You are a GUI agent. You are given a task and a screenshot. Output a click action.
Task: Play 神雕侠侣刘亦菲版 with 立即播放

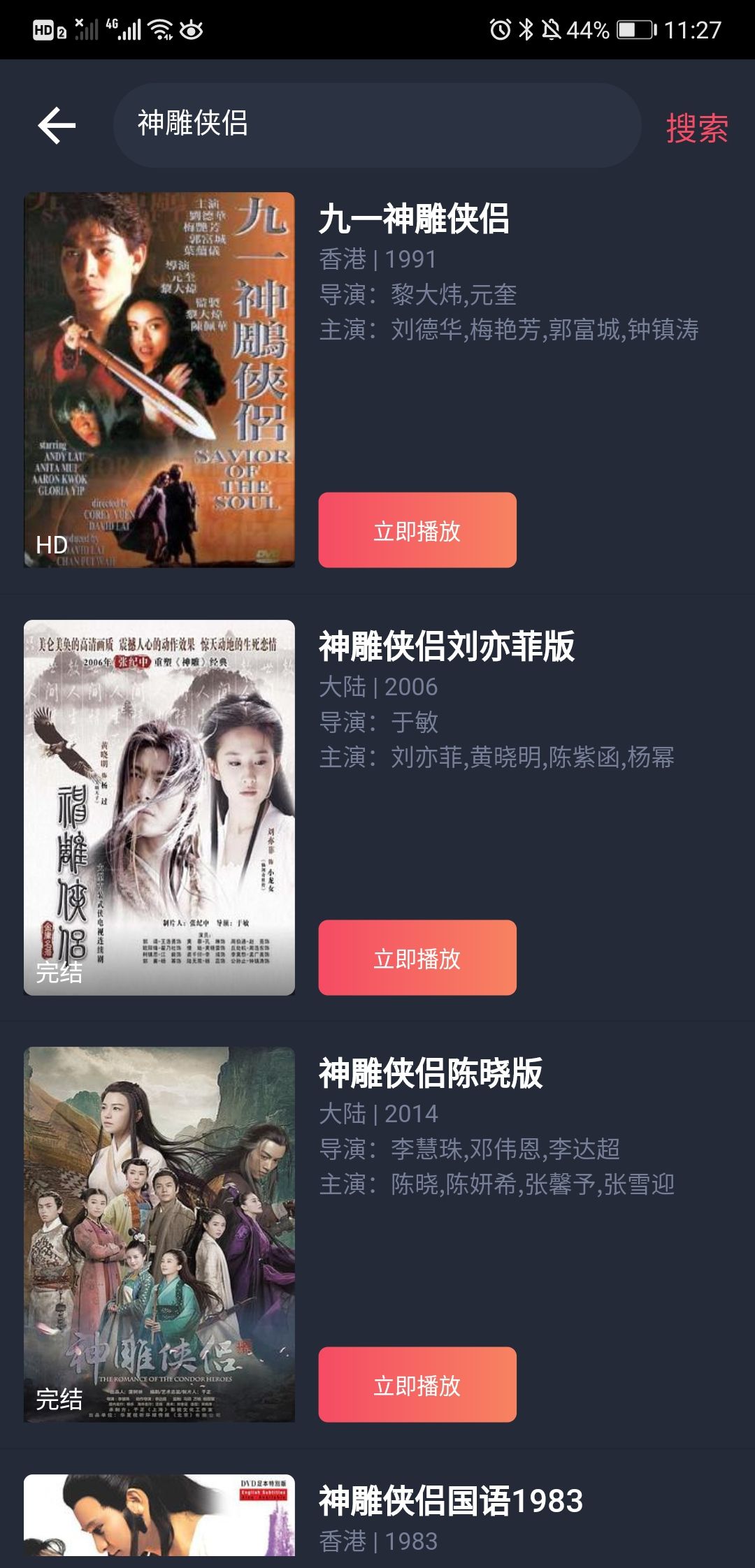417,958
